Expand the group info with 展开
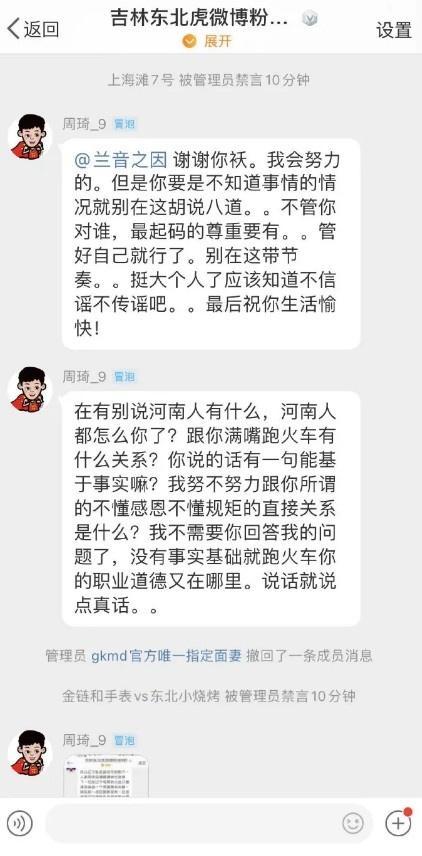 coord(207,41)
